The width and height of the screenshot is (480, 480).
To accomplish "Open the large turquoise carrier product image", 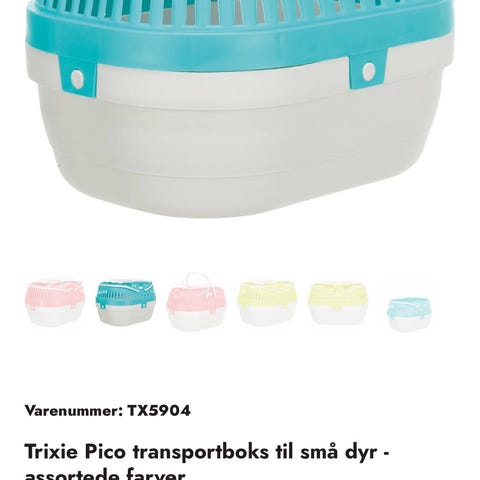I will (240, 108).
